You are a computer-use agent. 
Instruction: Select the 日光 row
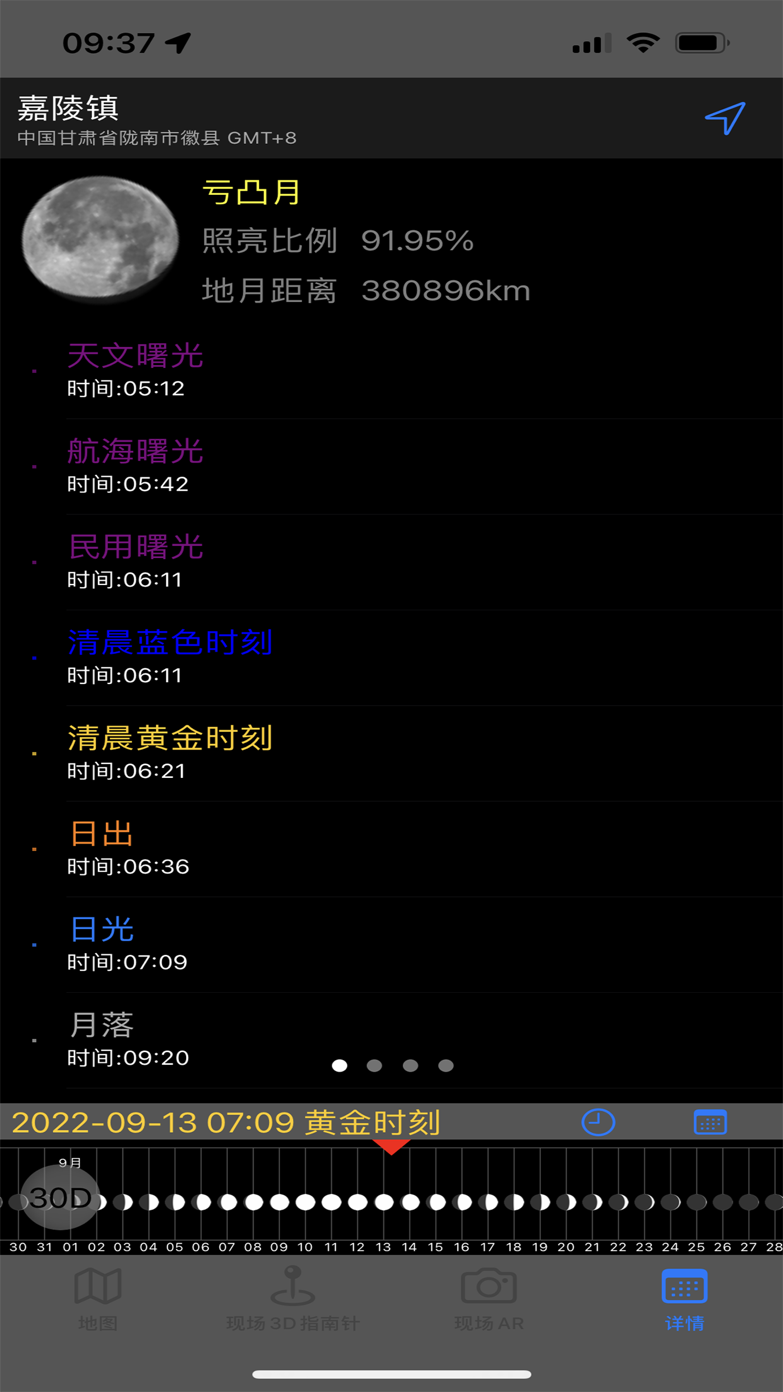[400, 944]
